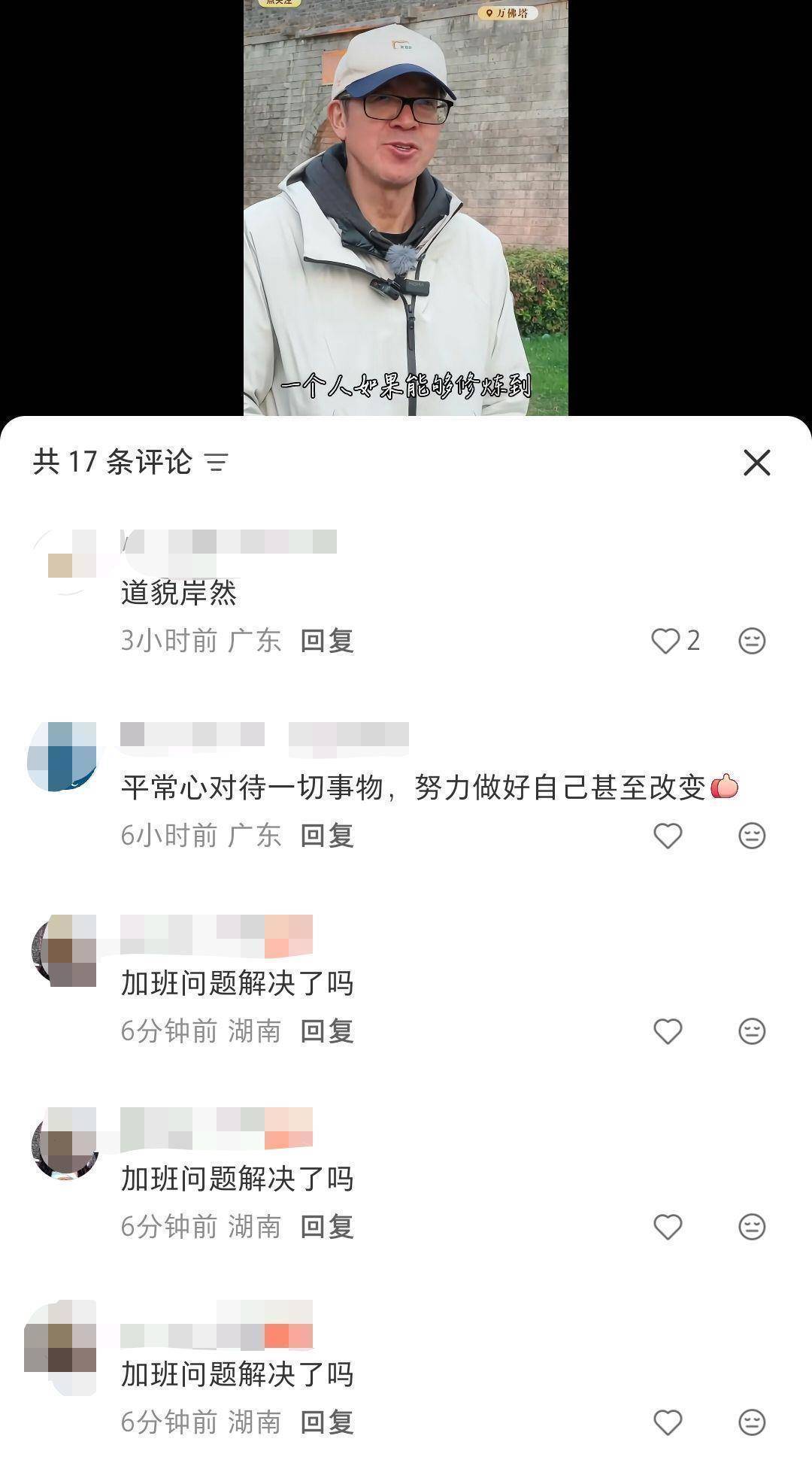Reply to the 道貌岸然 comment
The width and height of the screenshot is (812, 1463).
(327, 641)
